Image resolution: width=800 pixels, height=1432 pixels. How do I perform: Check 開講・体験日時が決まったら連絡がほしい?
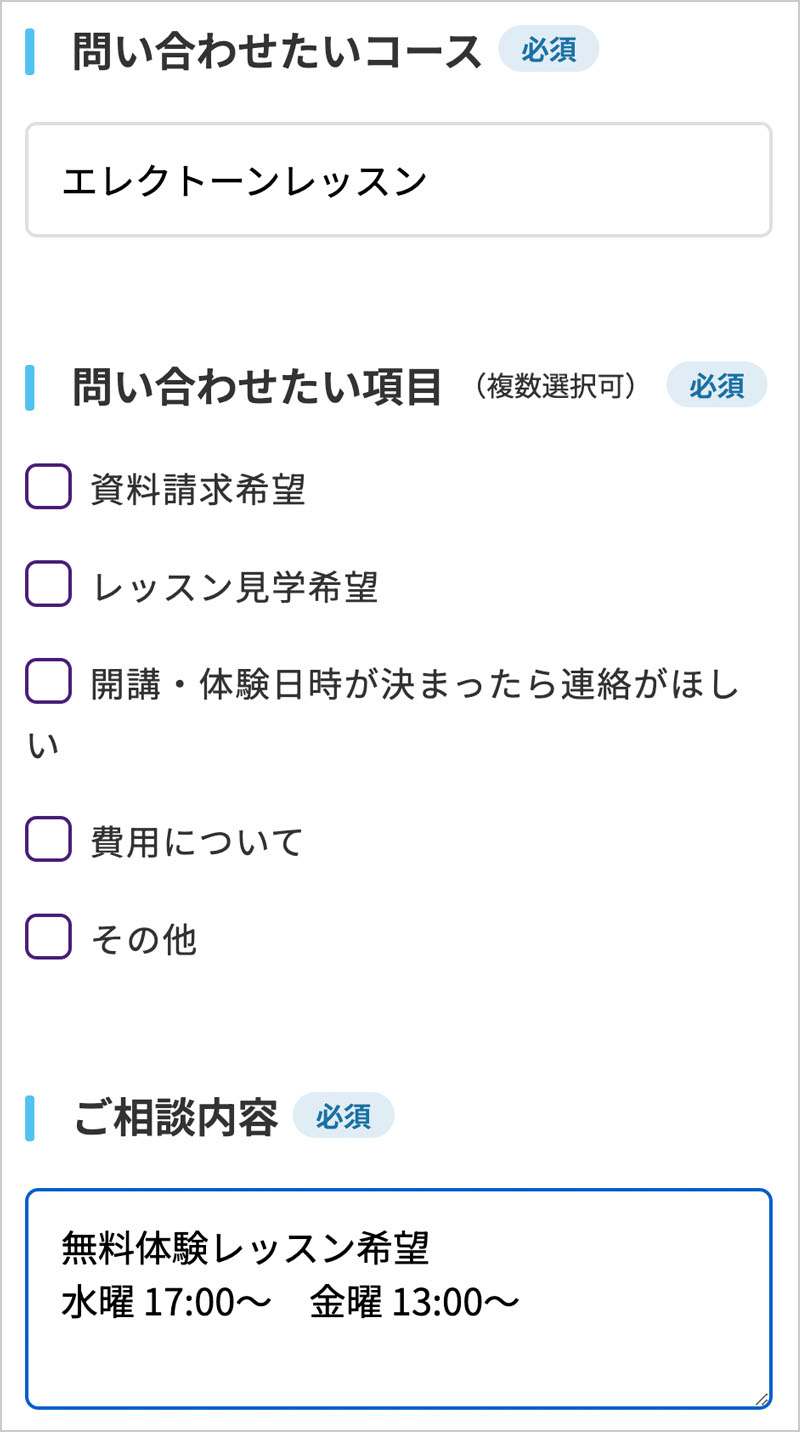point(46,682)
